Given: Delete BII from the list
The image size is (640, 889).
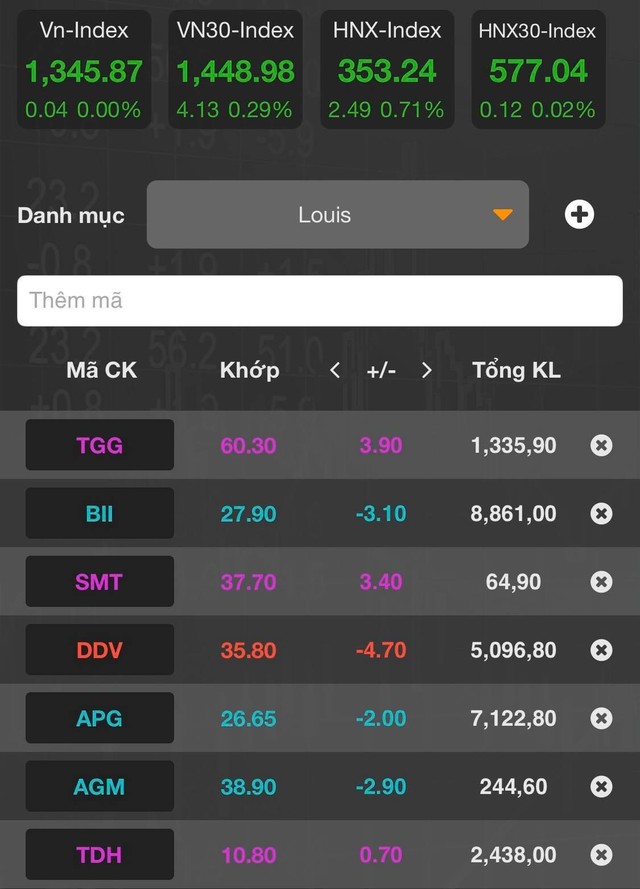Looking at the screenshot, I should (601, 514).
